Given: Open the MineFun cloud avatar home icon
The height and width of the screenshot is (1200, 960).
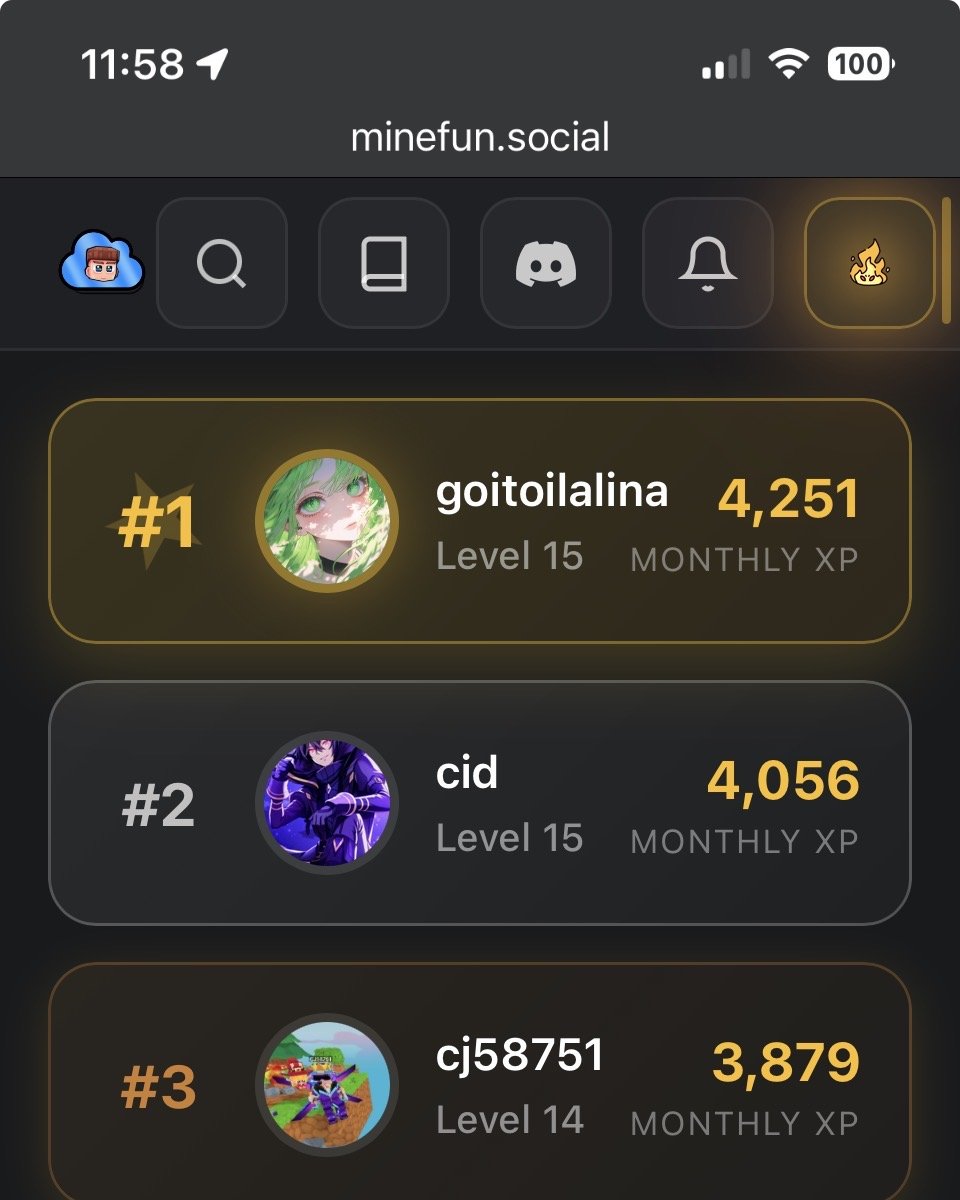Looking at the screenshot, I should pos(102,264).
